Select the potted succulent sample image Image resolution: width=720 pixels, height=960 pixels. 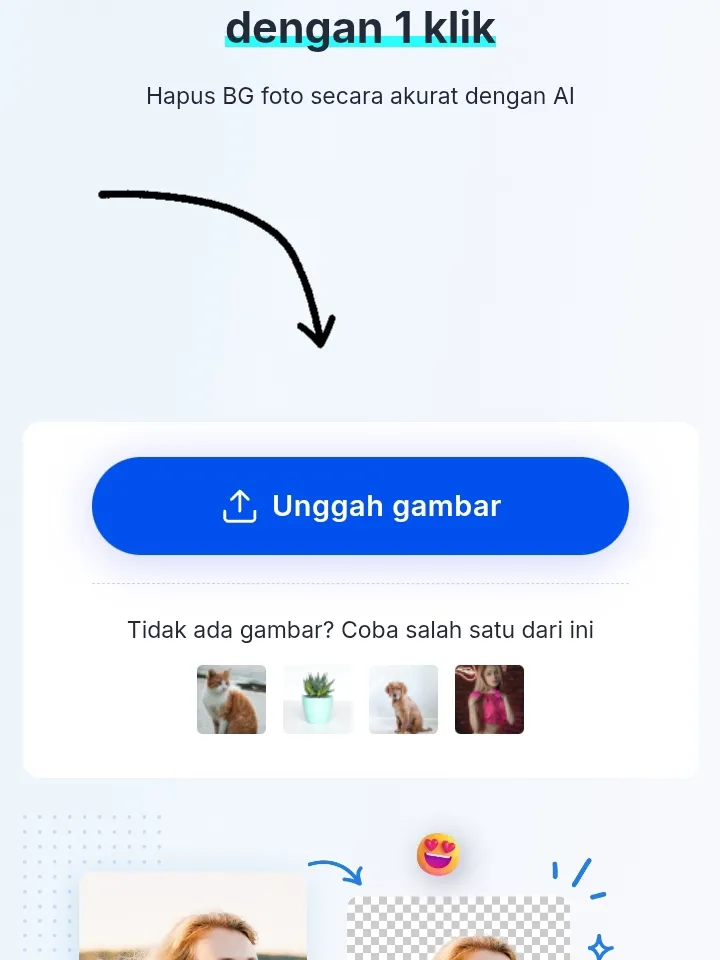[318, 699]
